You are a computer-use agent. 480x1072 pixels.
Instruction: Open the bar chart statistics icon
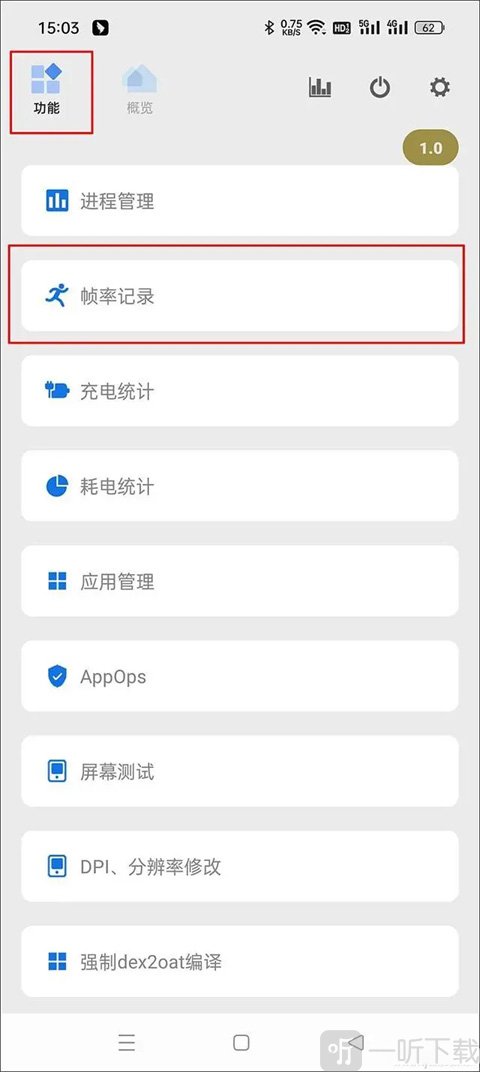[x=319, y=87]
